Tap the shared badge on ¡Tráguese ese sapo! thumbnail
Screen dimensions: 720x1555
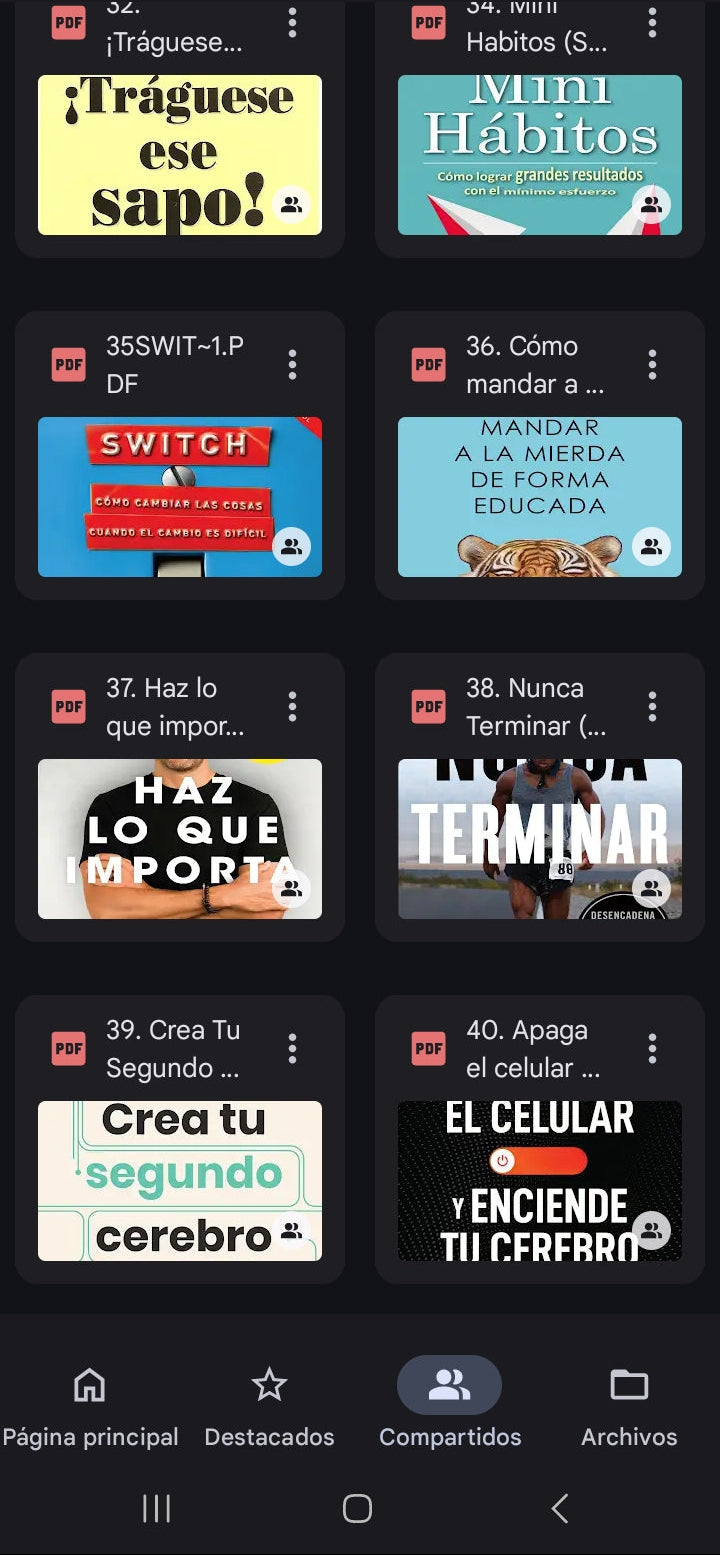coord(291,205)
